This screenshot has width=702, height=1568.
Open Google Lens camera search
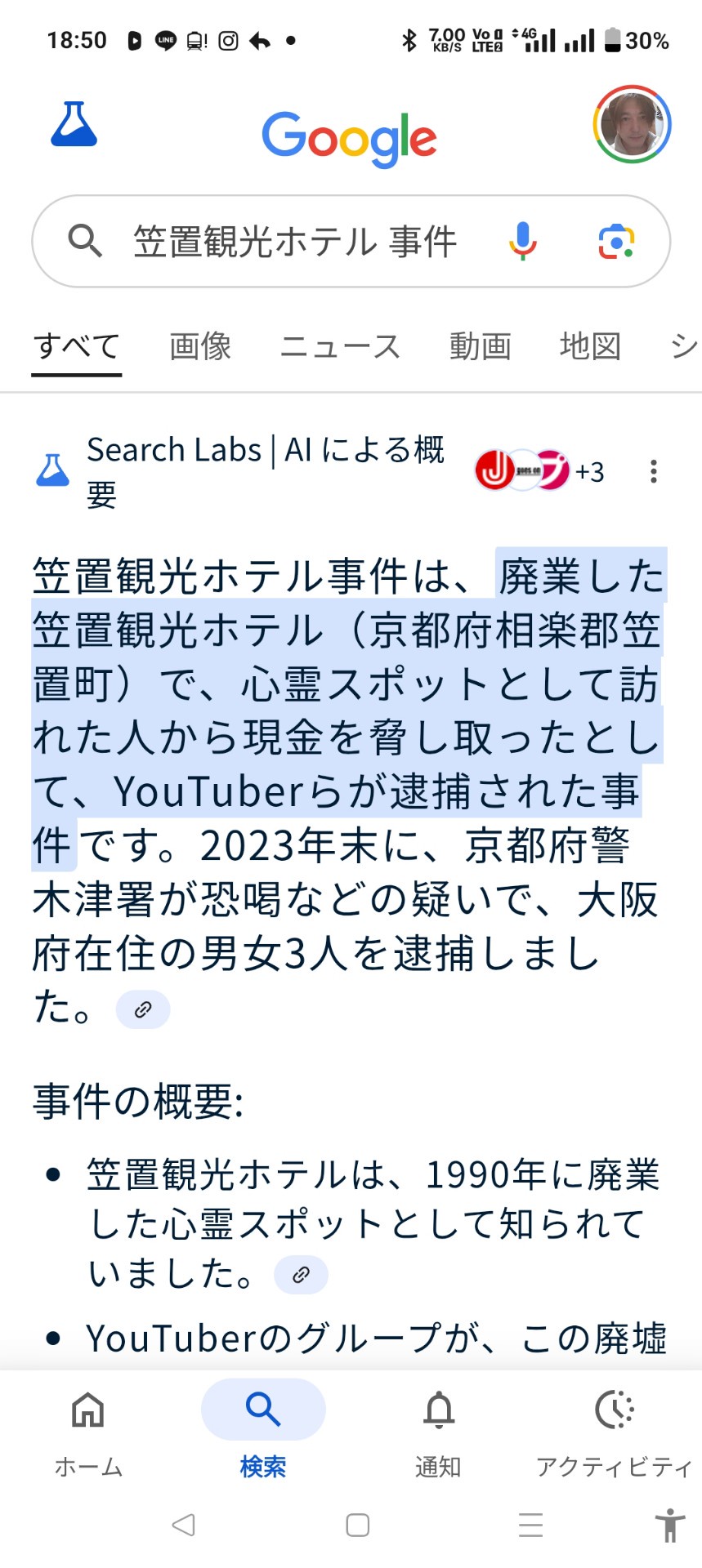point(616,242)
